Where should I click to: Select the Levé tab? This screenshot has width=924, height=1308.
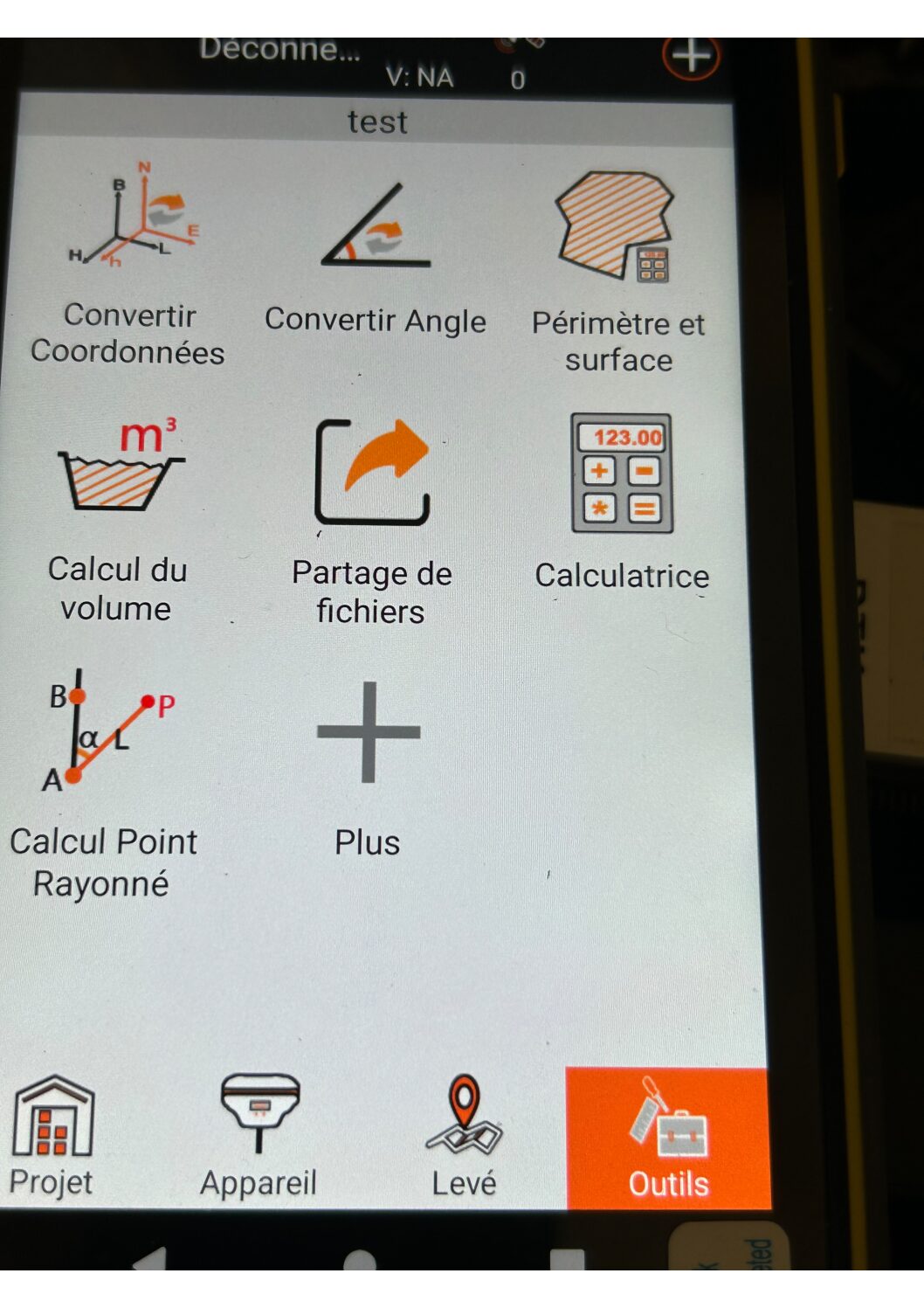click(x=464, y=1136)
